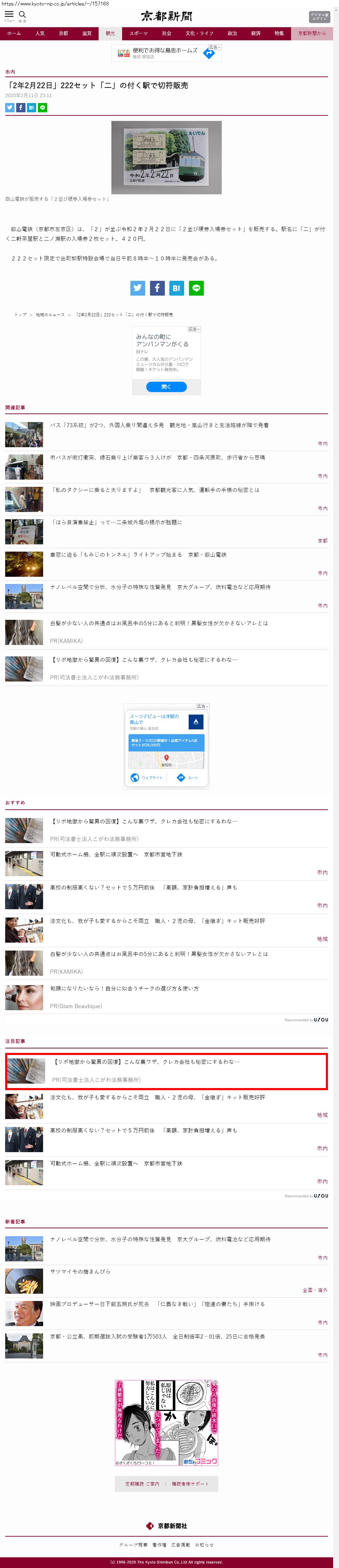Open the「ほら貝演奏禁止」article
Viewport: 339px width, 1568px height.
[116, 522]
